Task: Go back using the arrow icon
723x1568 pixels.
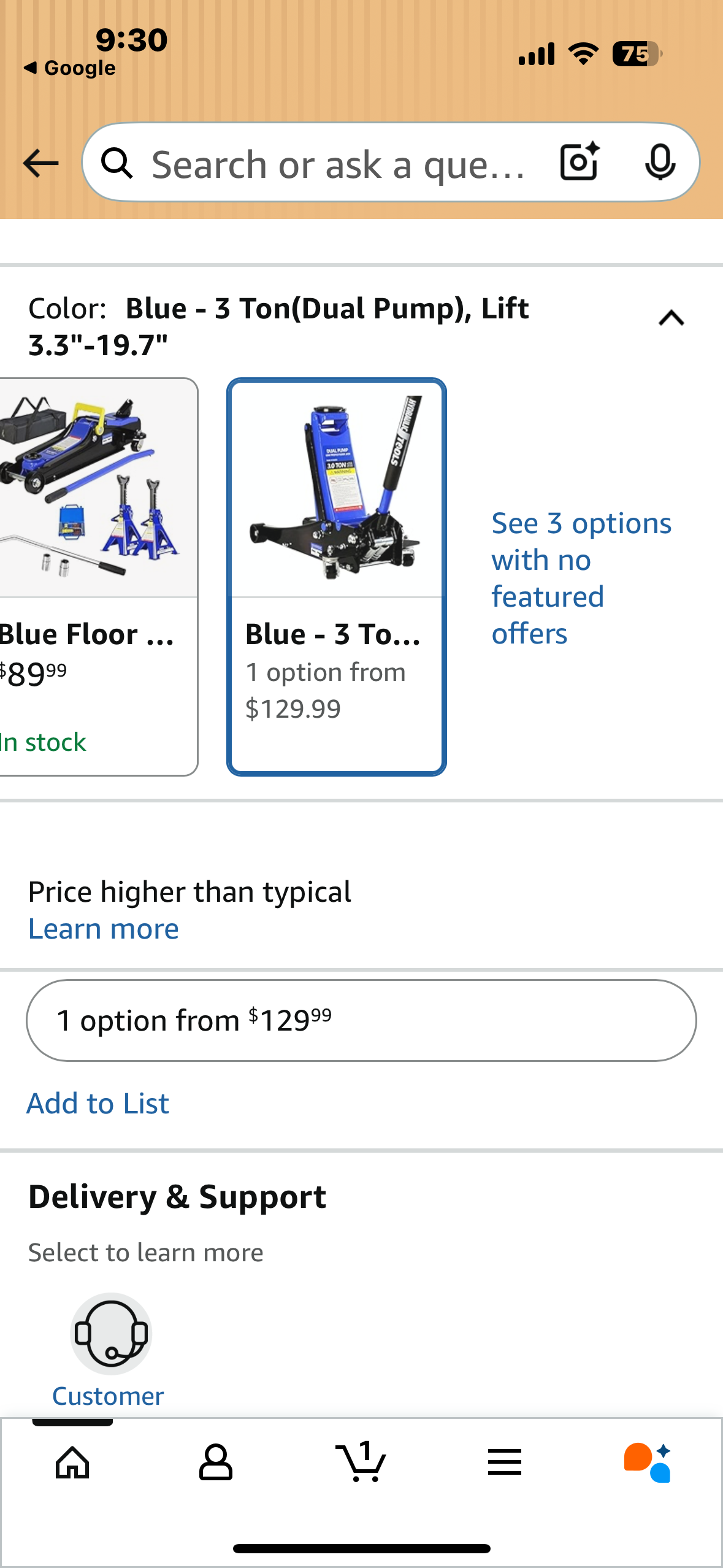Action: (x=40, y=163)
